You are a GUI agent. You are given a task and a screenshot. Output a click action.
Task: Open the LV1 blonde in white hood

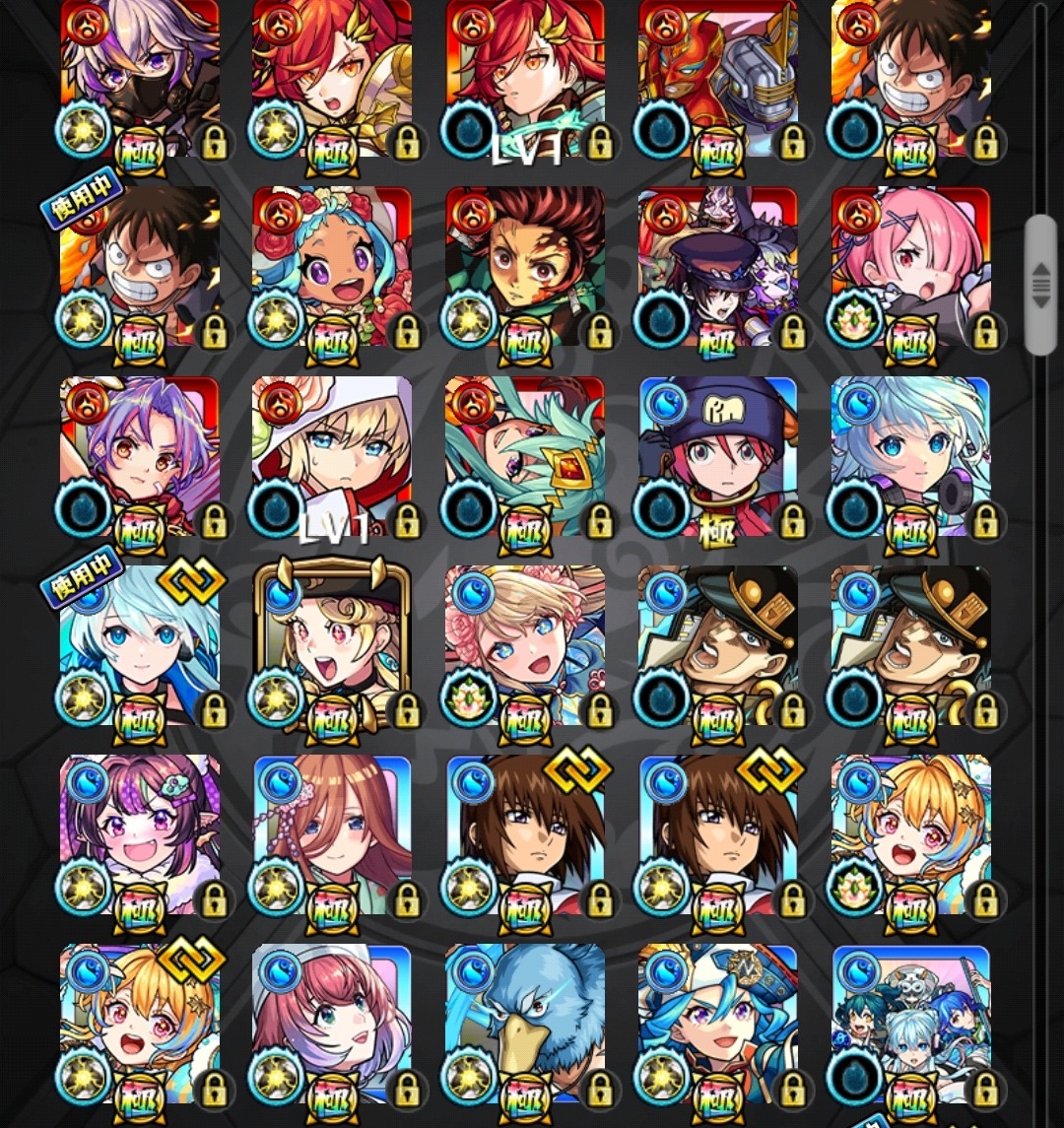pyautogui.click(x=332, y=455)
